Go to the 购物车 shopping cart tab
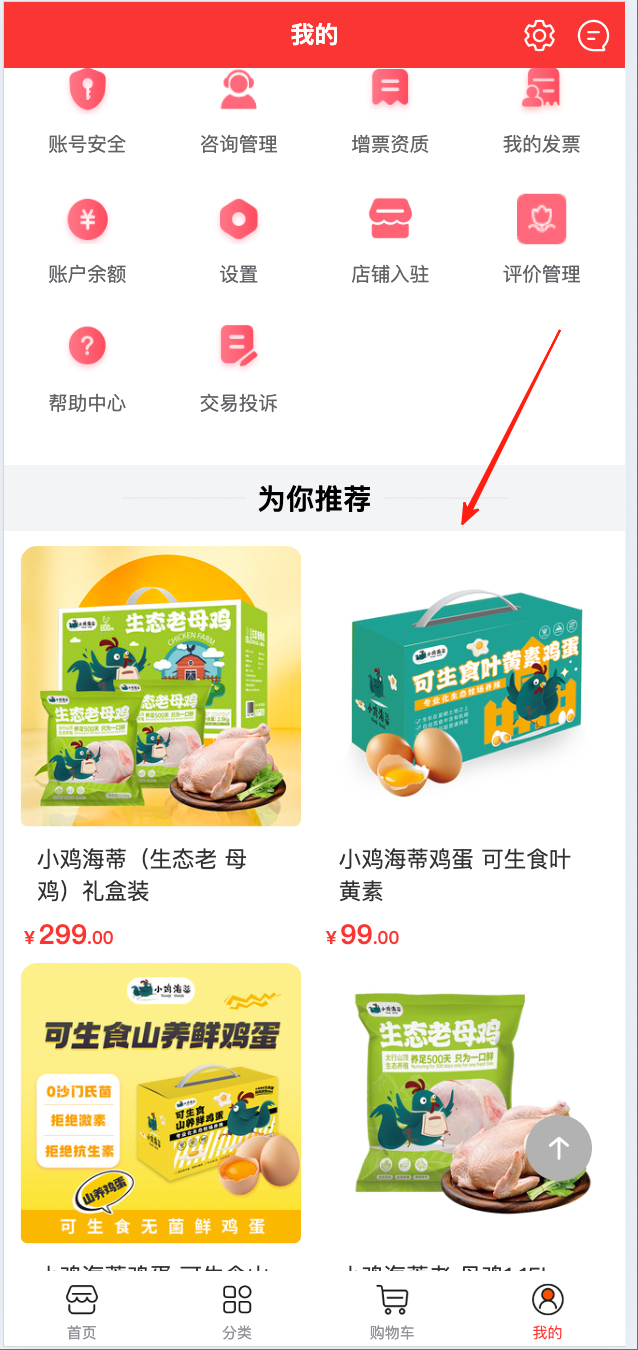This screenshot has height=1350, width=638. pyautogui.click(x=392, y=1310)
